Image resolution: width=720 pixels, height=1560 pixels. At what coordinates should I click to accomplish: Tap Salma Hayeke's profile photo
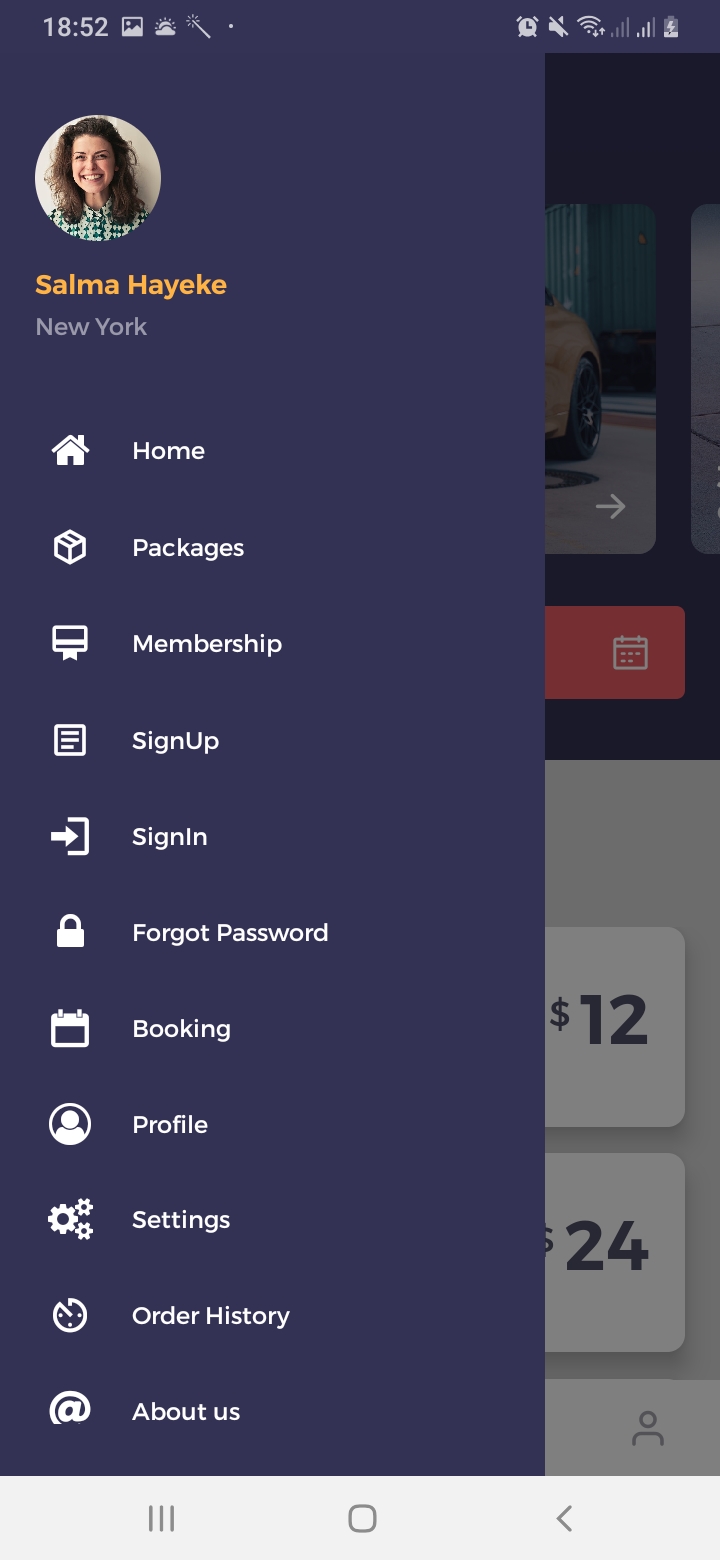coord(98,178)
